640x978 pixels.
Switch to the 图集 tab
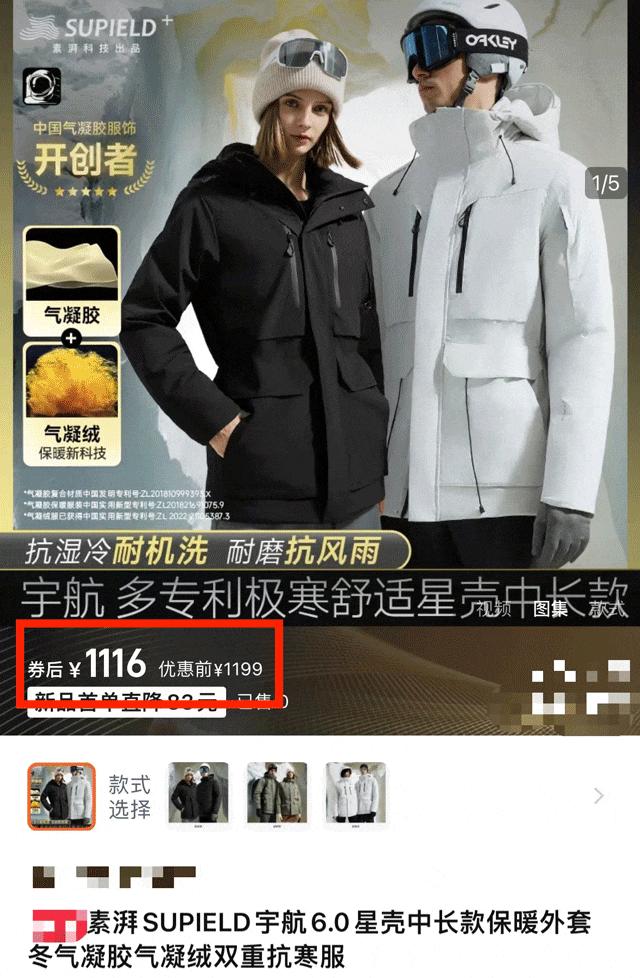tap(550, 608)
